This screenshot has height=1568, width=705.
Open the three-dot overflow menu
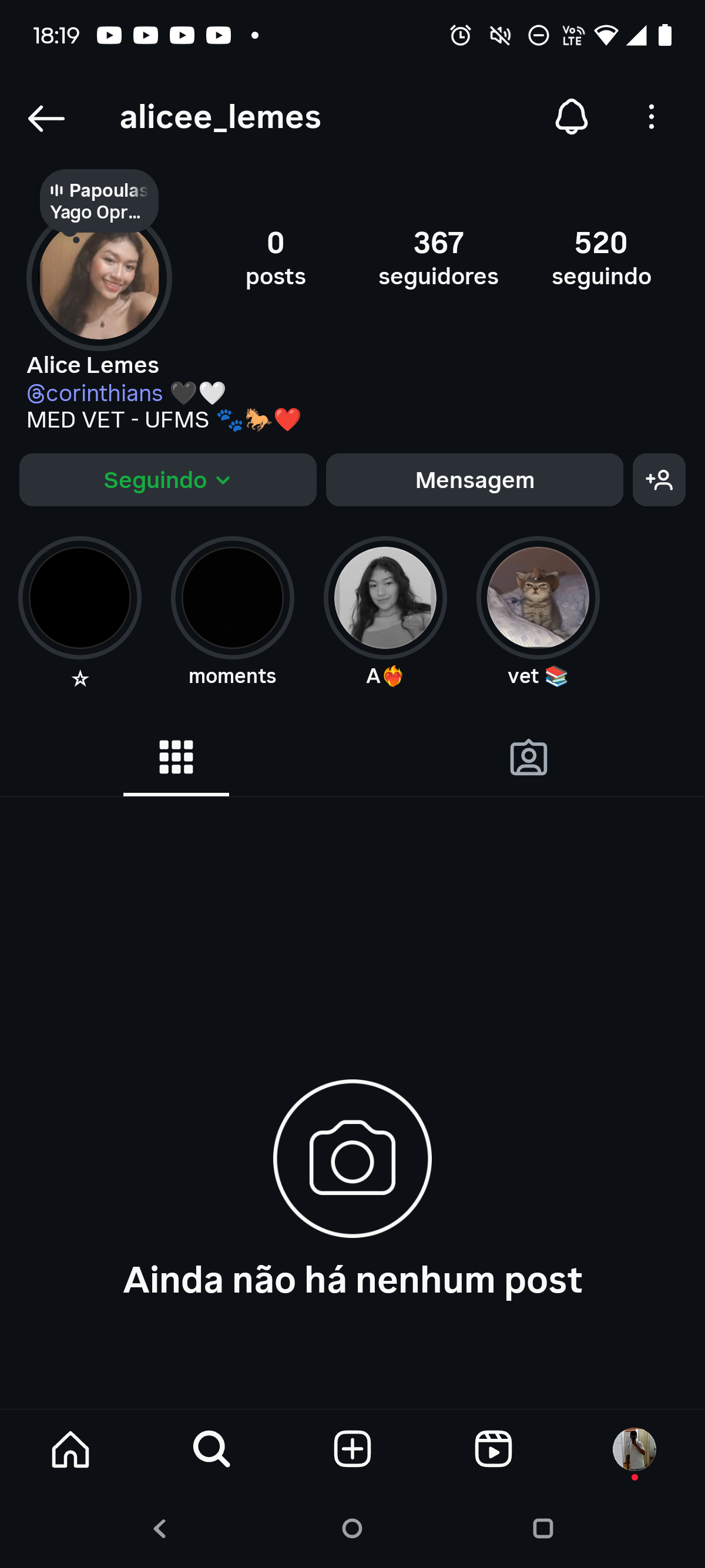651,116
